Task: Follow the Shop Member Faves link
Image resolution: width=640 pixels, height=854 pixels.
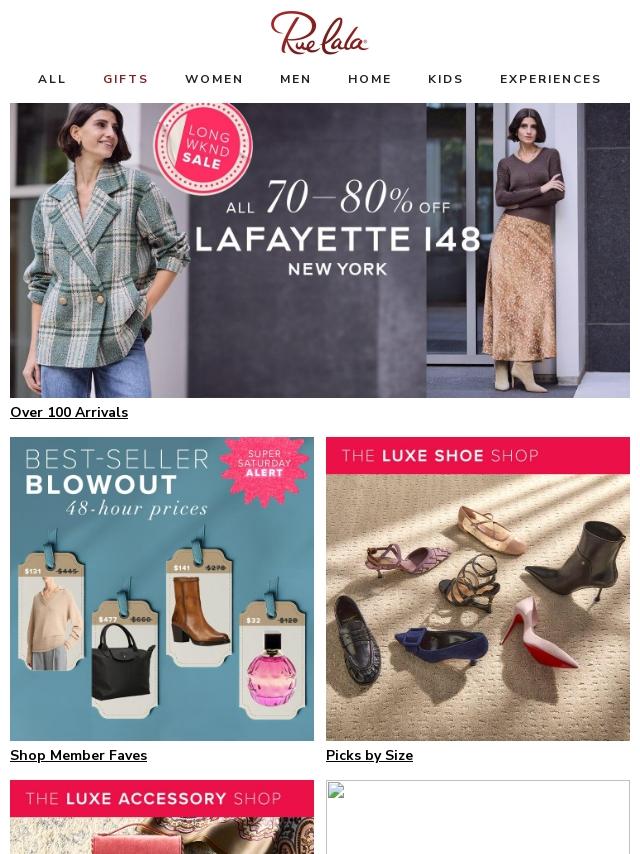Action: coord(78,755)
